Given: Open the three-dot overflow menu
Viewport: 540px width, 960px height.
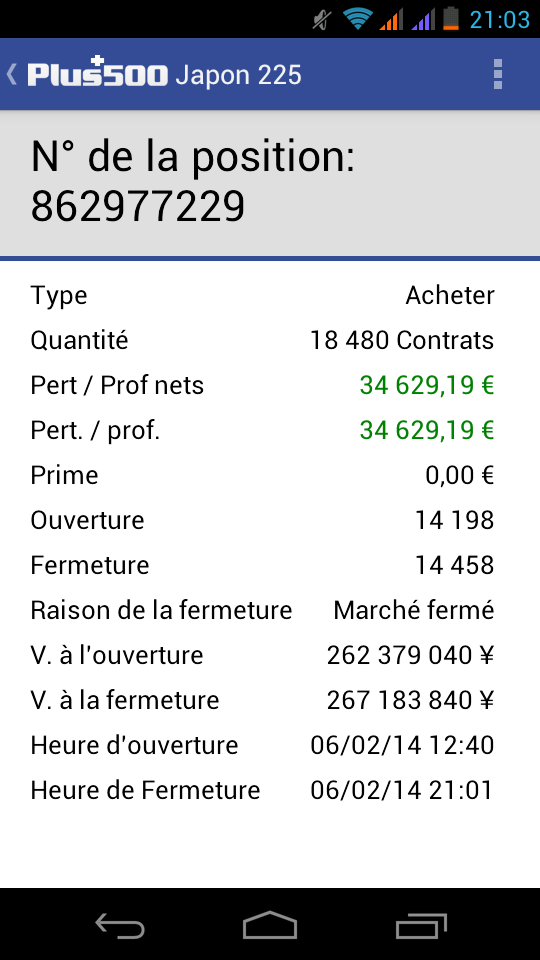Looking at the screenshot, I should (498, 74).
